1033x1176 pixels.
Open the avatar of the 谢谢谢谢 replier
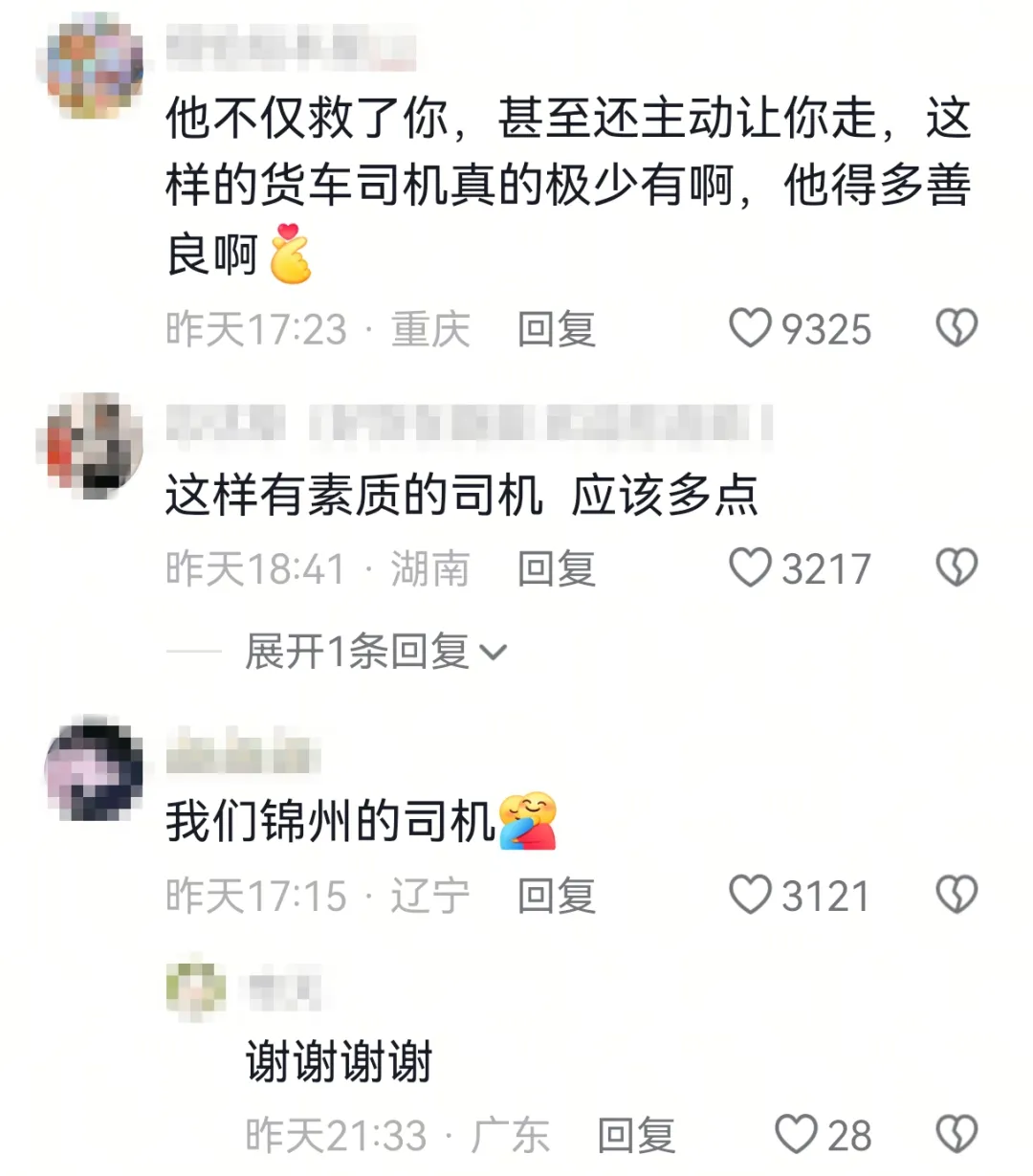(196, 989)
